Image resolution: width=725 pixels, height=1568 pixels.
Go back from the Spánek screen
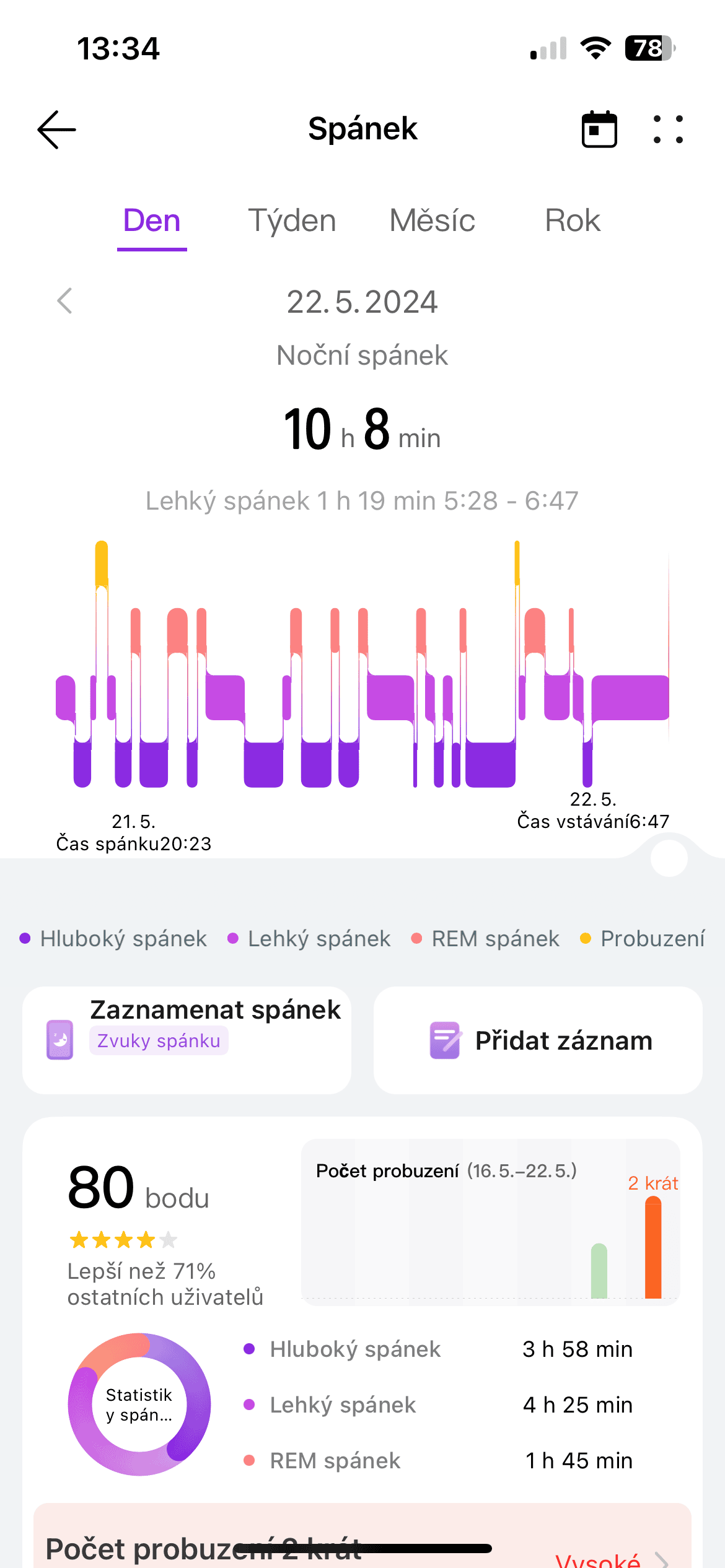(56, 129)
